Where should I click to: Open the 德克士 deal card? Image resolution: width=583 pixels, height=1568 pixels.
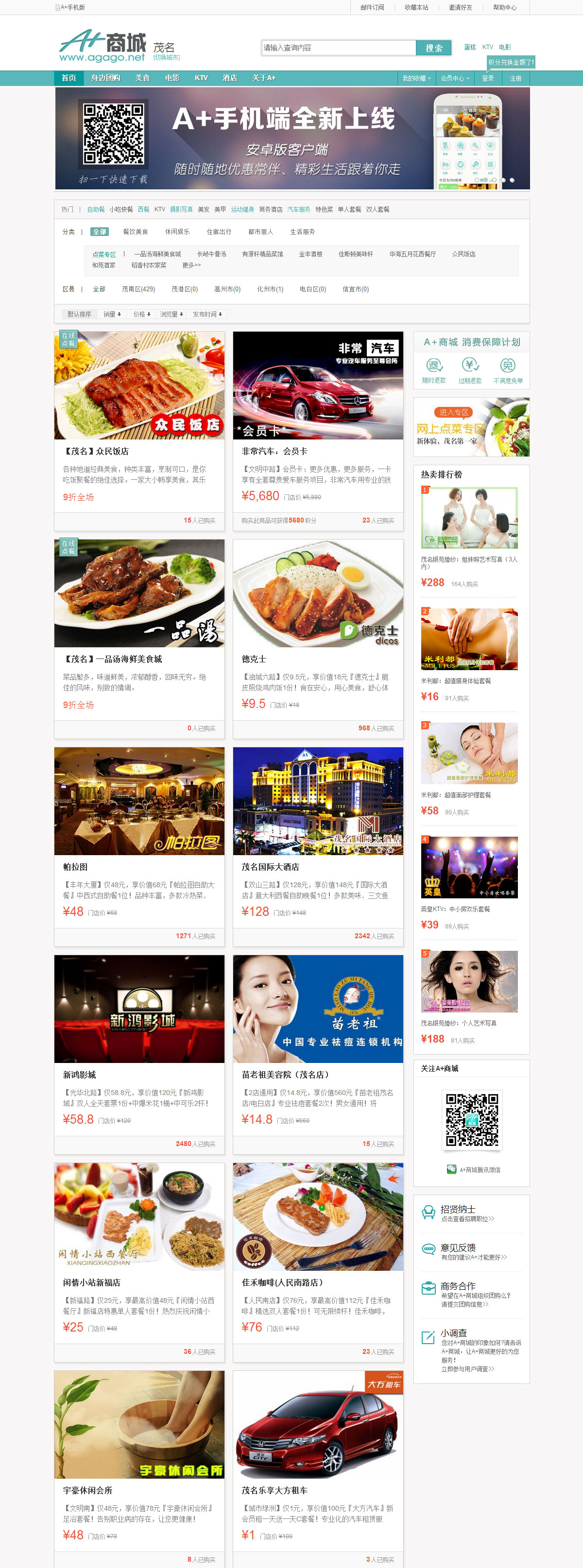click(x=317, y=593)
